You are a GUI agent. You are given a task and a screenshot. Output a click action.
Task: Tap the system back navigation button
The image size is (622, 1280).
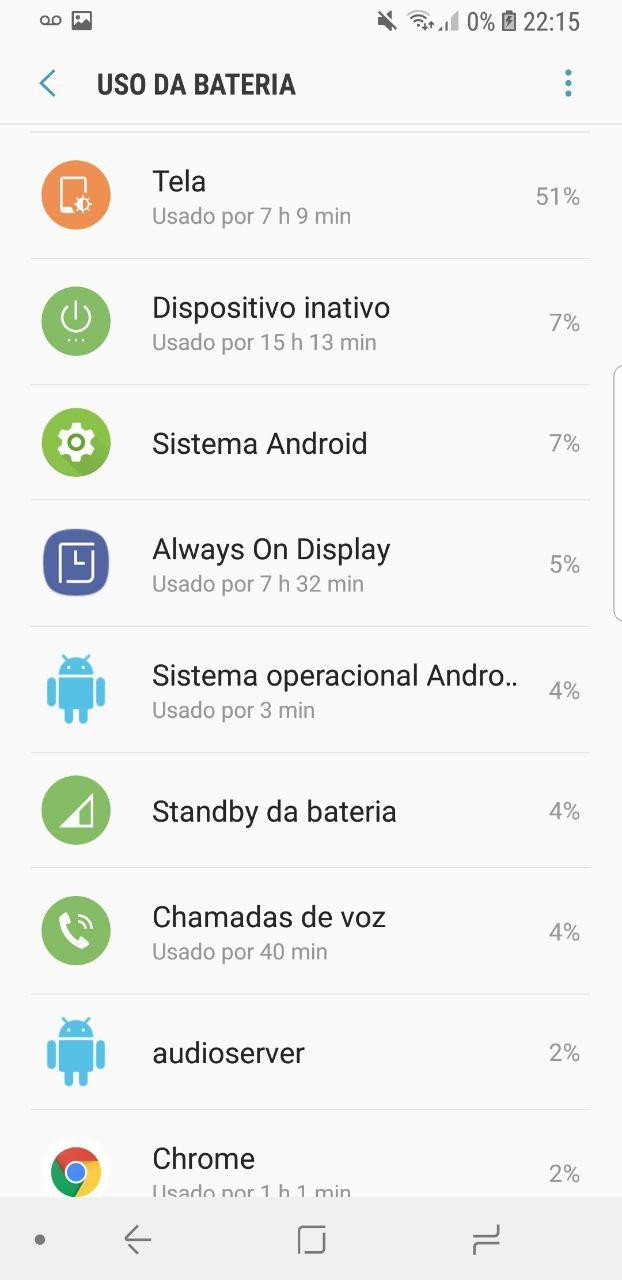138,1240
